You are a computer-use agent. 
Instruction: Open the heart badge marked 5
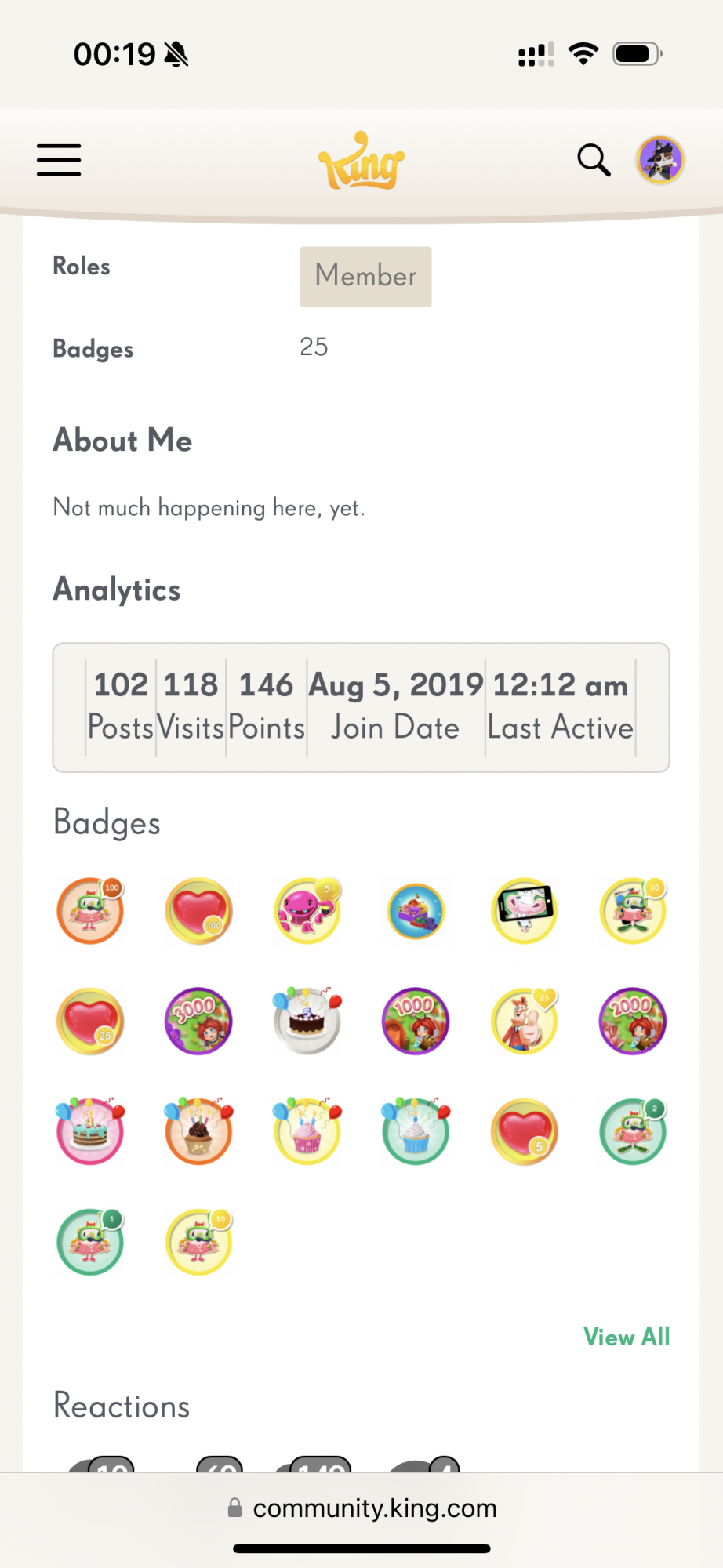pyautogui.click(x=524, y=1132)
